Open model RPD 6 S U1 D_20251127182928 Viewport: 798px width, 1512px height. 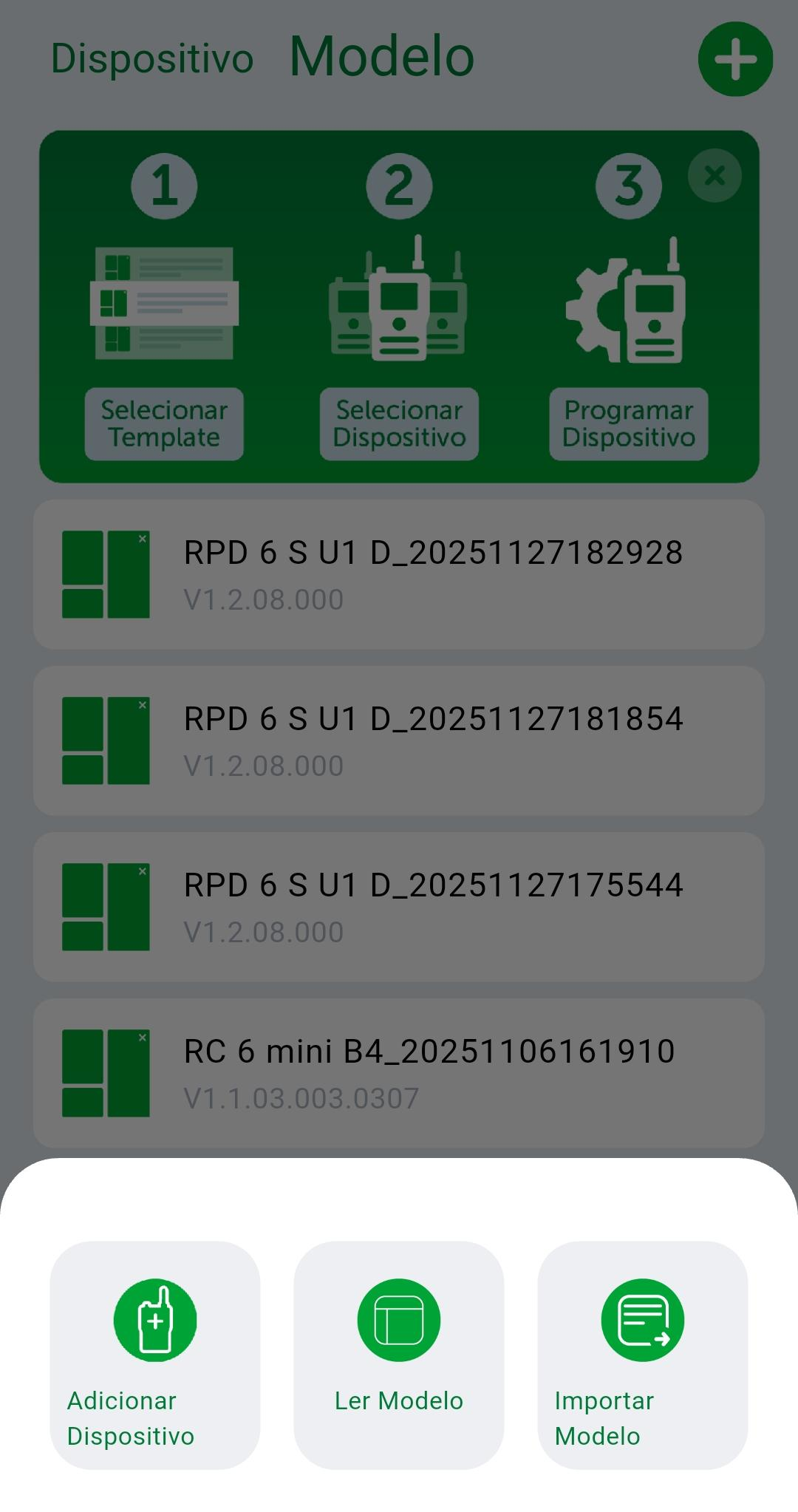[x=399, y=574]
